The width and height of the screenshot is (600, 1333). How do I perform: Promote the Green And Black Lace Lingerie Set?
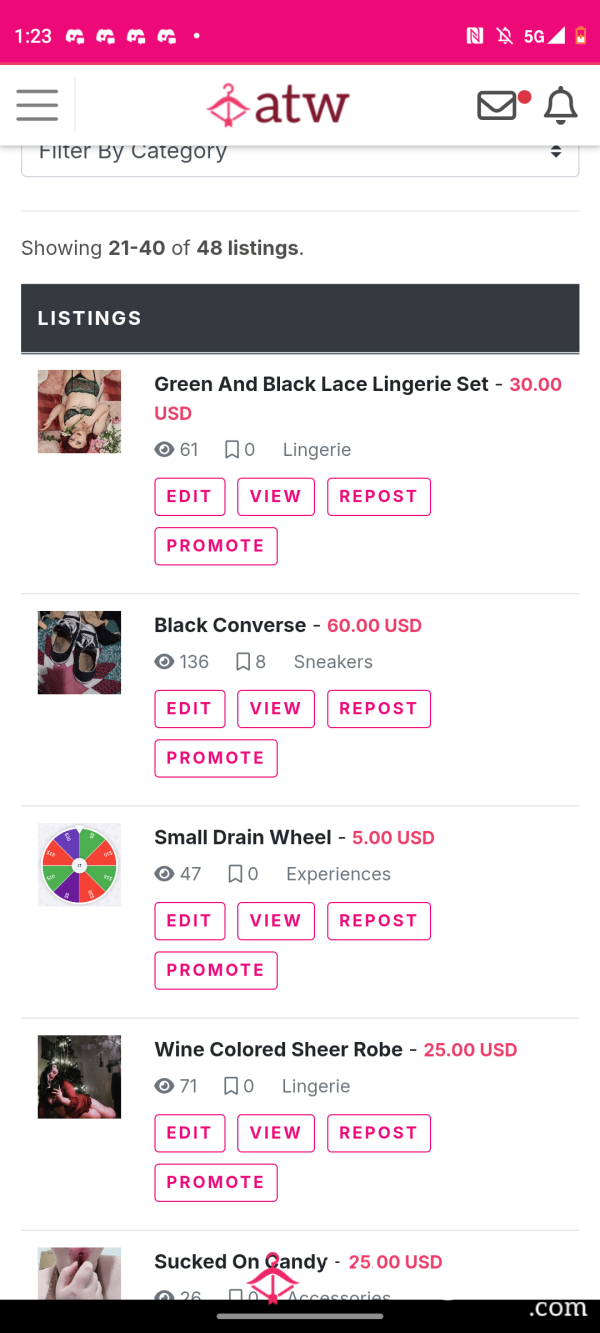pos(216,546)
